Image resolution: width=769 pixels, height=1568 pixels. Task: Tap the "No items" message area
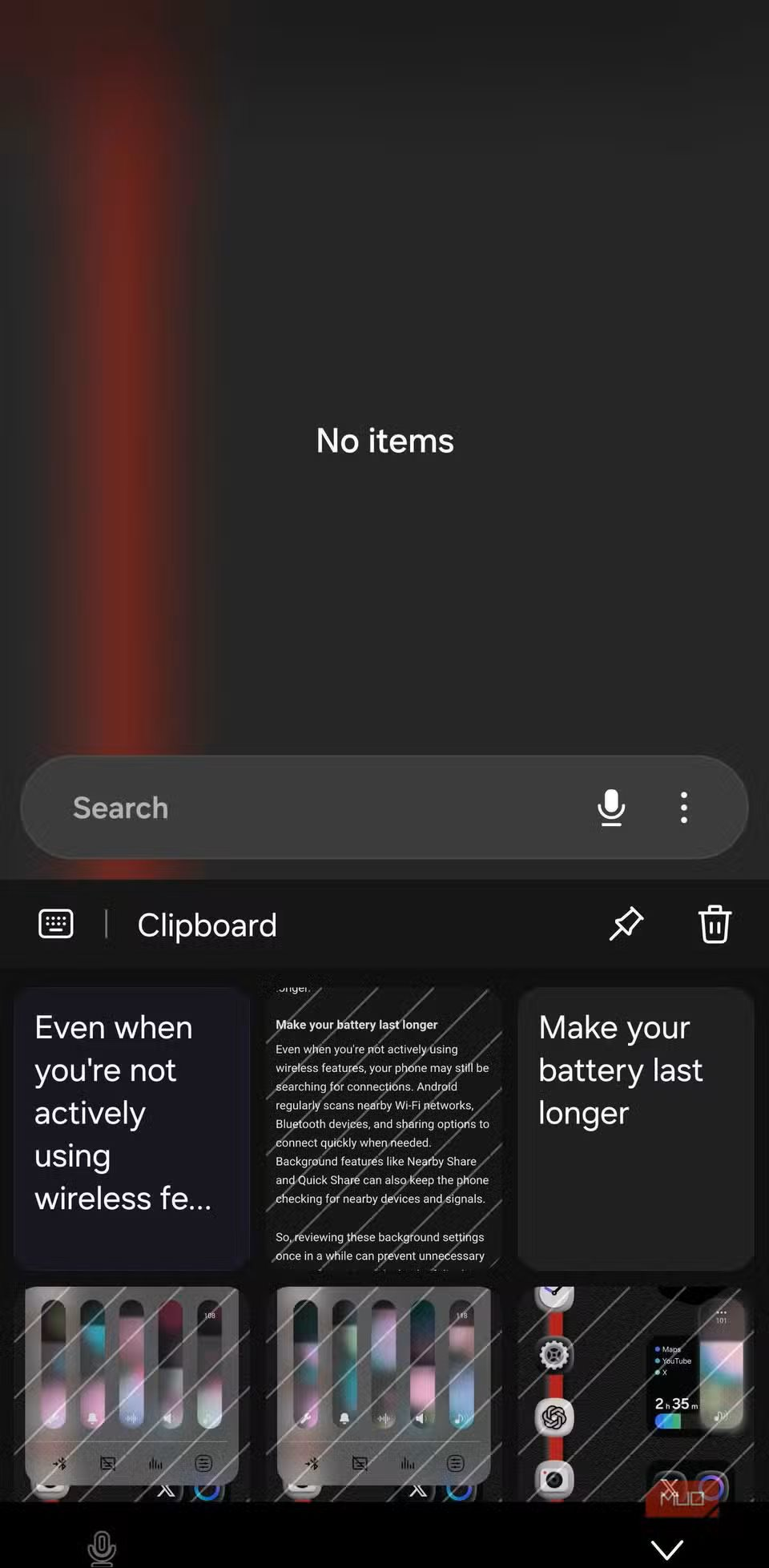coord(384,440)
